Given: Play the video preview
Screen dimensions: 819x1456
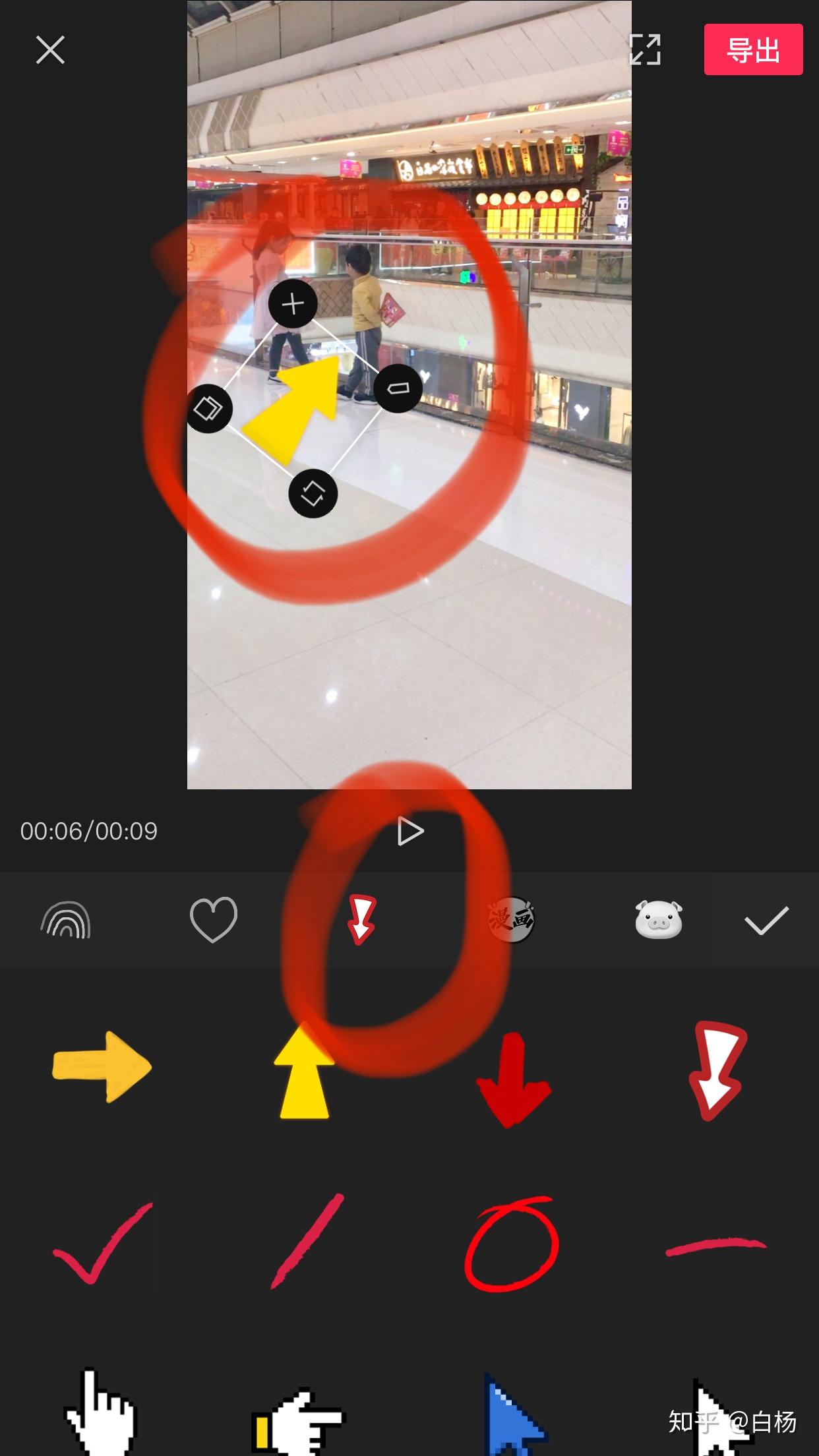Looking at the screenshot, I should (x=410, y=832).
